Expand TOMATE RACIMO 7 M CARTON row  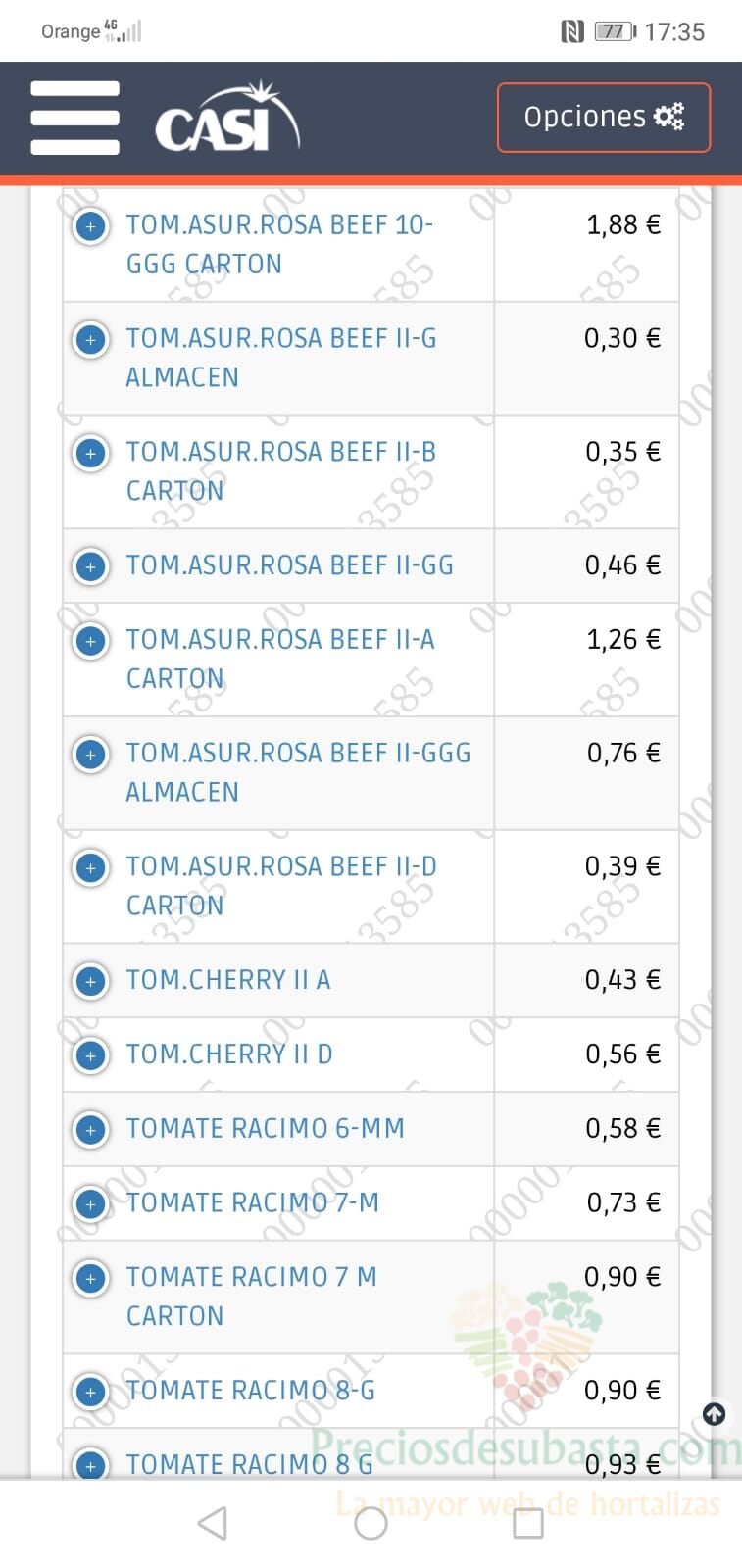[91, 1279]
